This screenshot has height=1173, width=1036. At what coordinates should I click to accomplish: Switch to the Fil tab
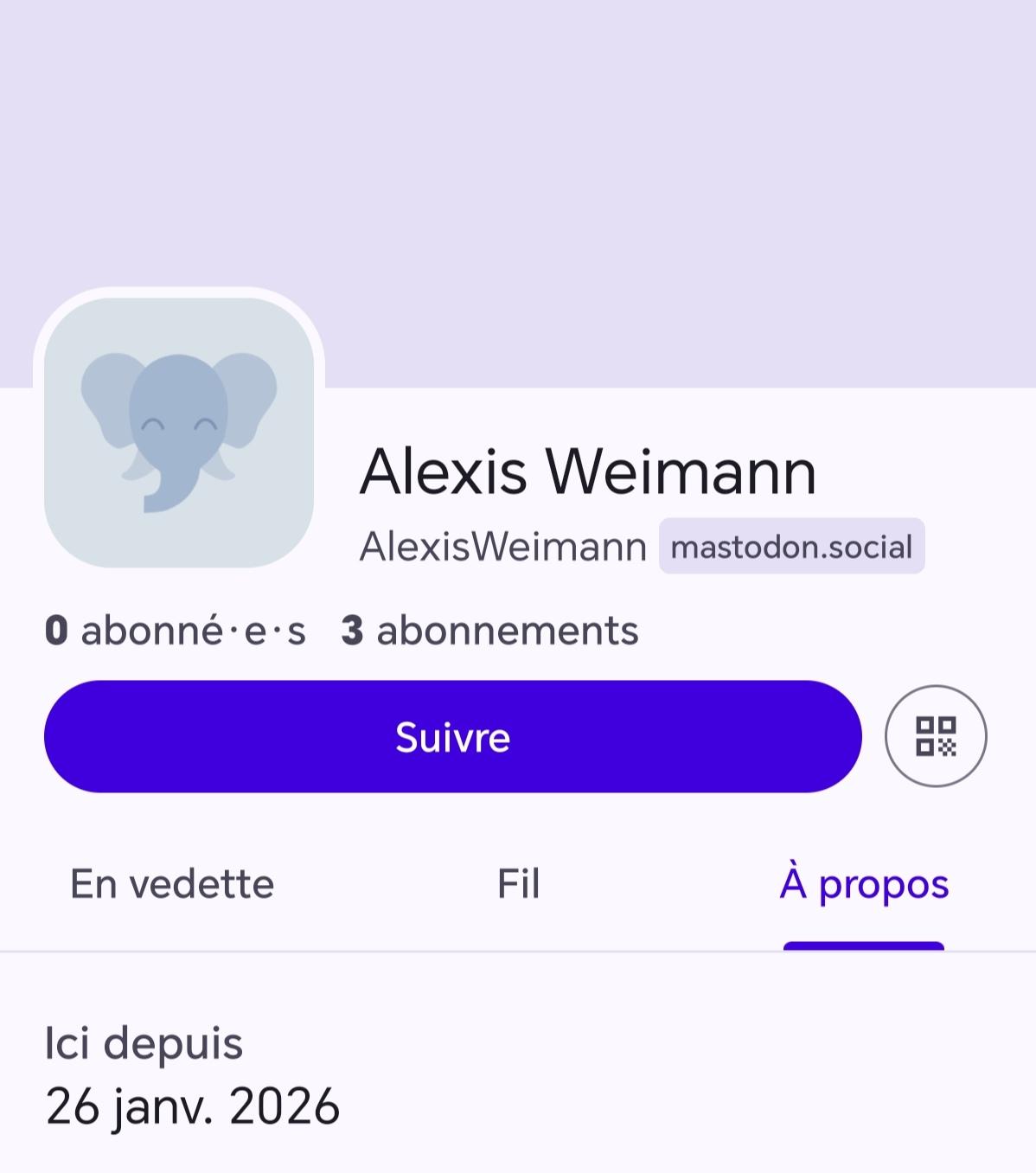click(518, 884)
